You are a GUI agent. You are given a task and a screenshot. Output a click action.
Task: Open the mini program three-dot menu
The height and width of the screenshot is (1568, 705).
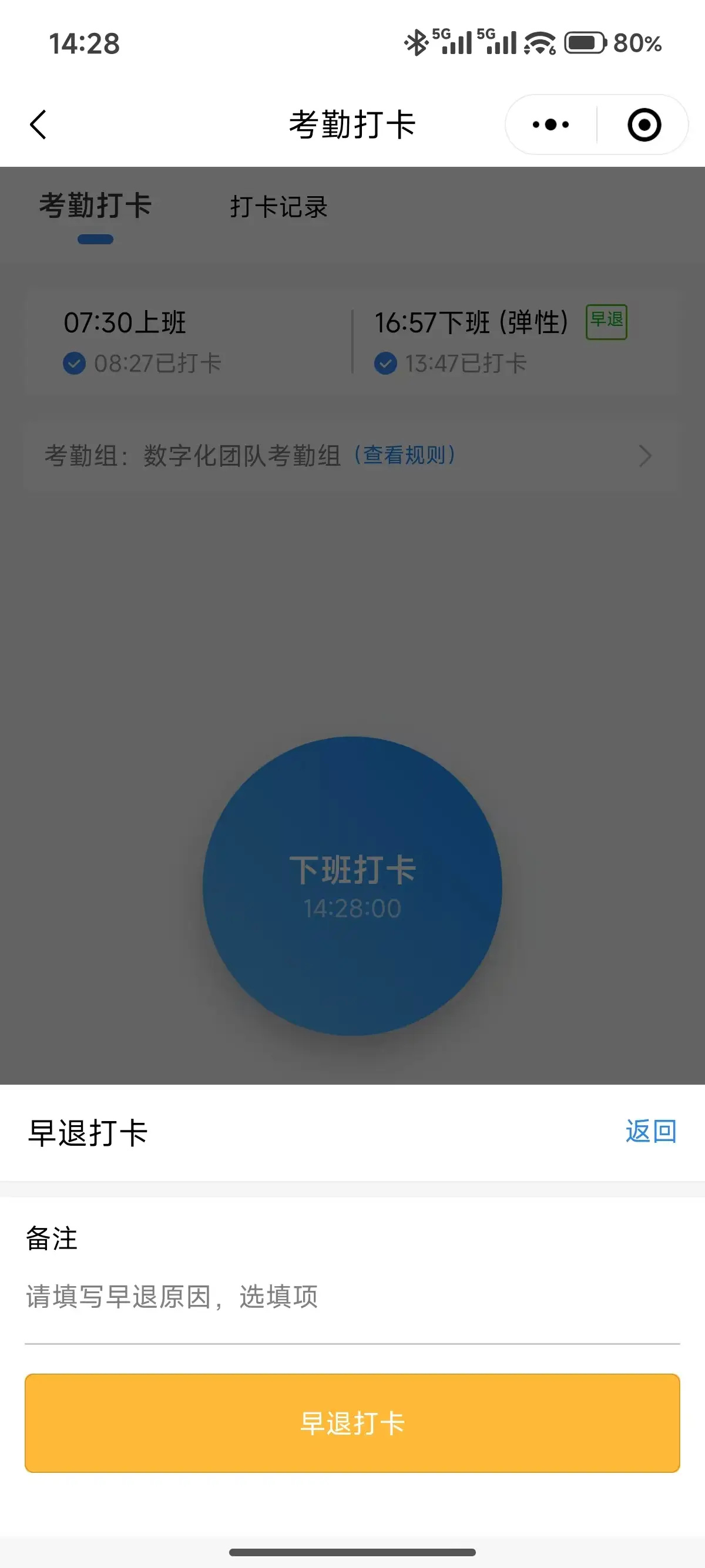point(550,125)
